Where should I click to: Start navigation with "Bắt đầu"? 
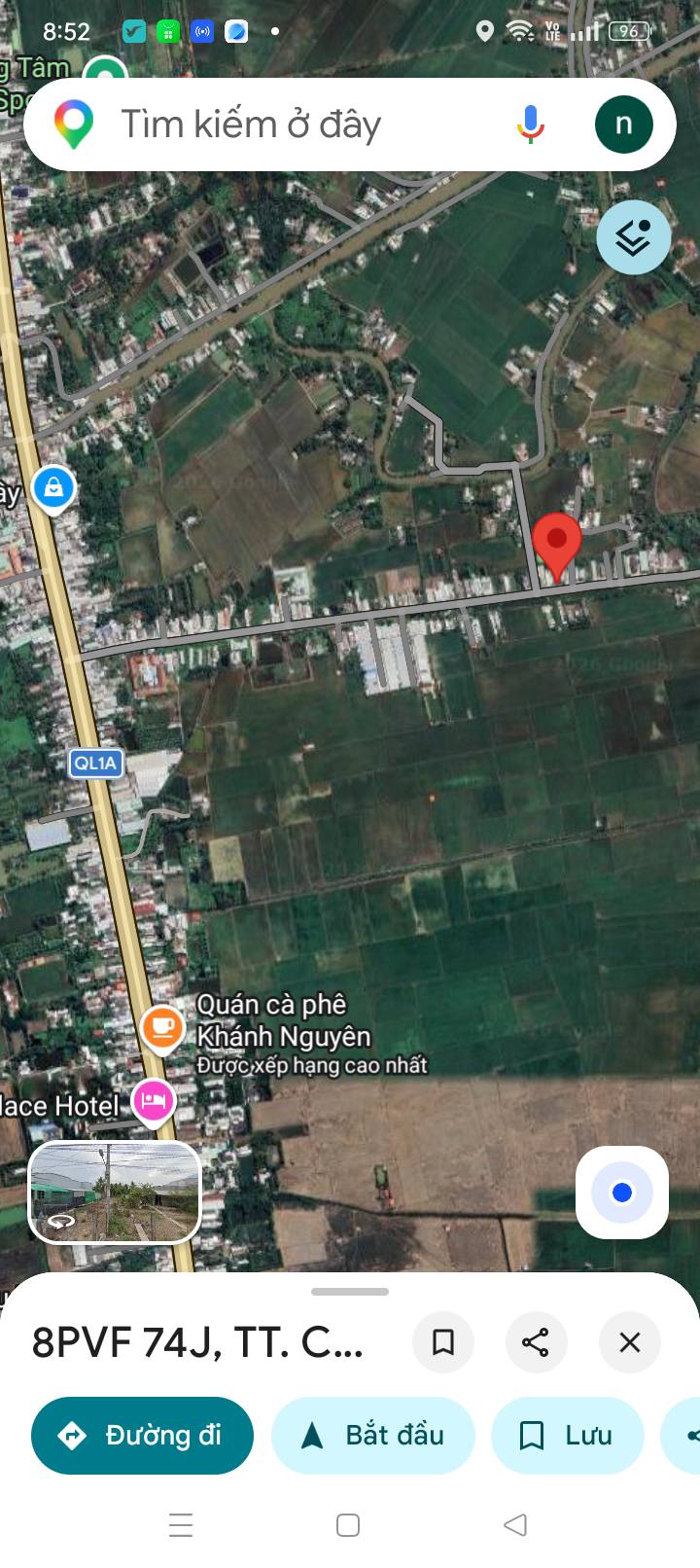373,1435
